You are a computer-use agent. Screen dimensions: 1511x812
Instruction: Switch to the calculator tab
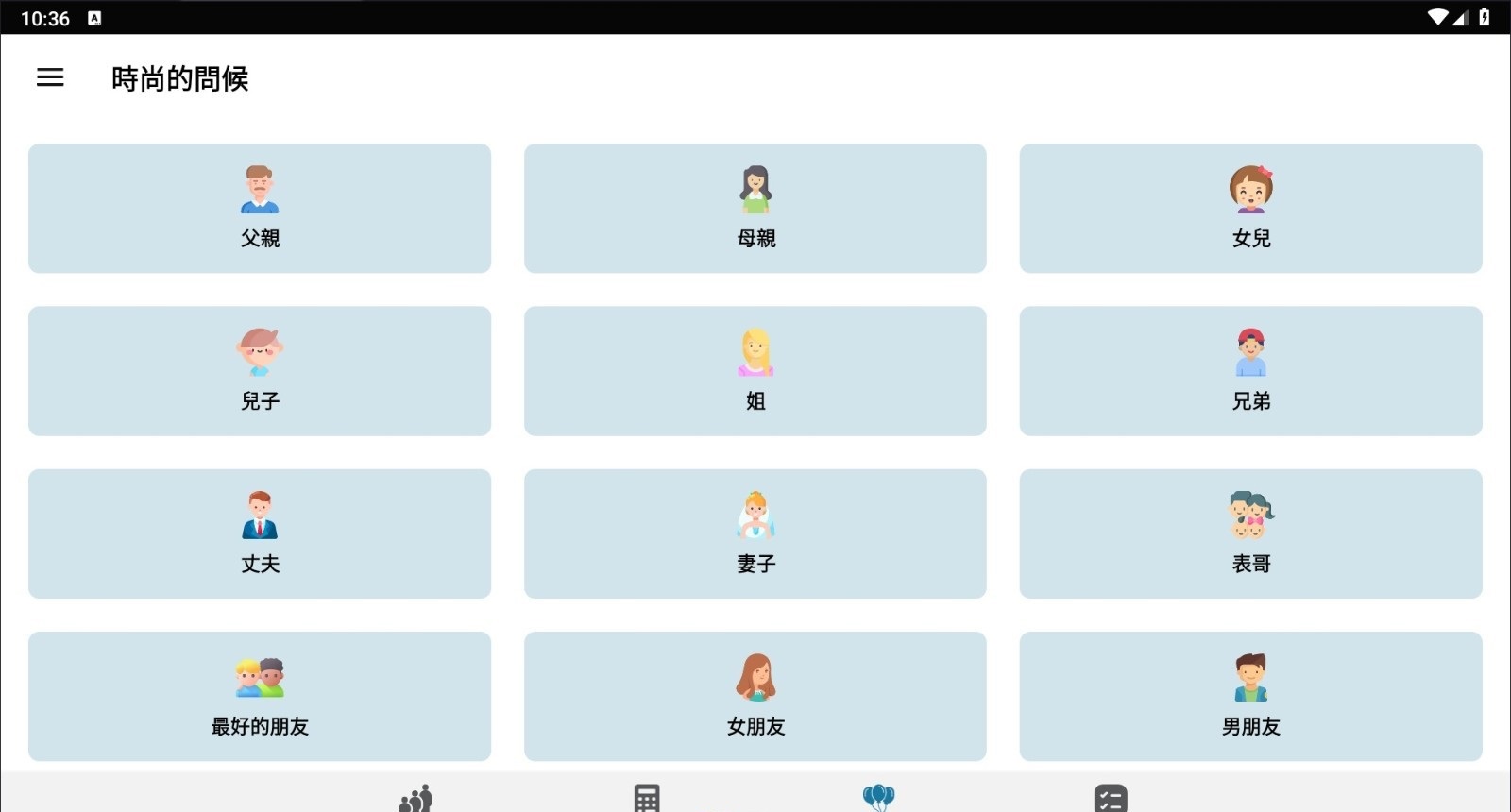647,798
